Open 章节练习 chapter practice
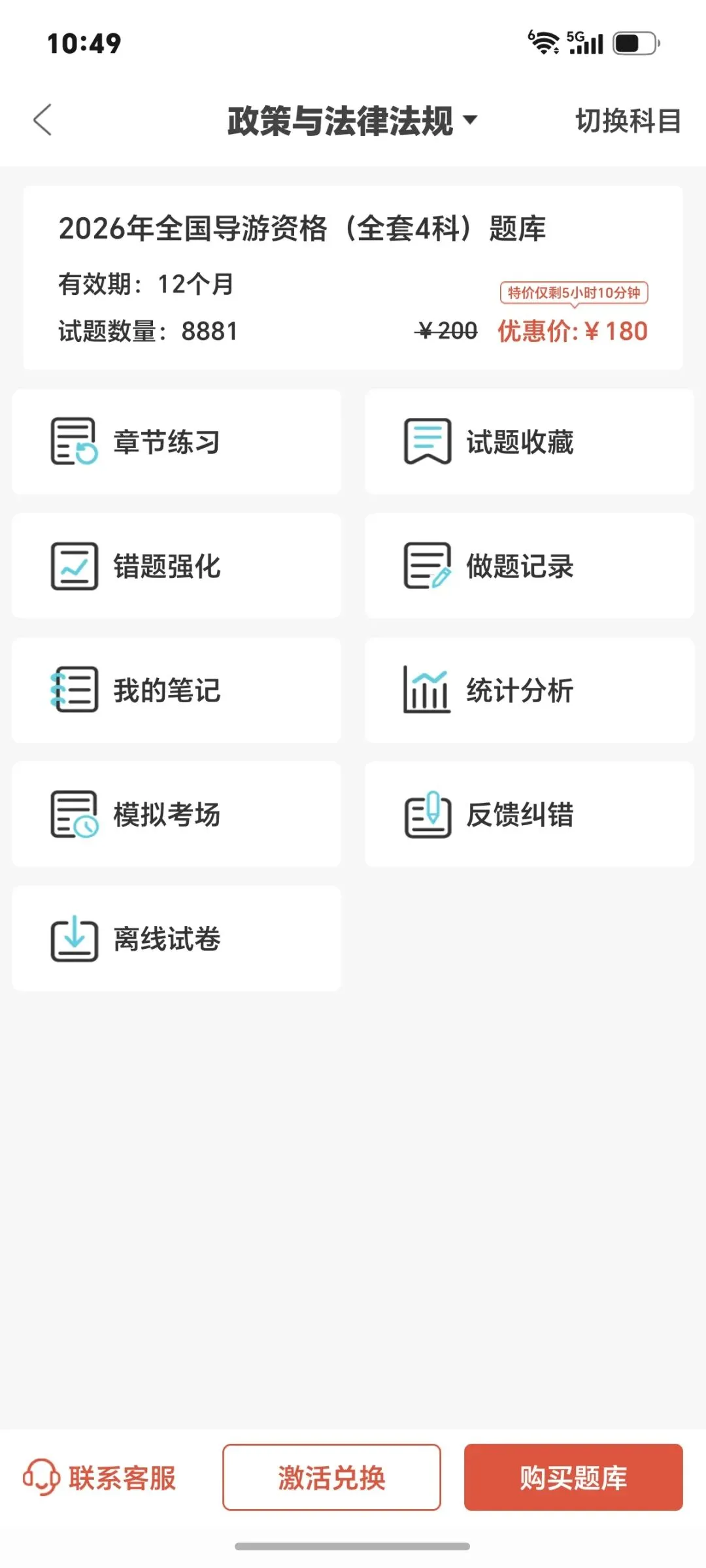 click(176, 442)
